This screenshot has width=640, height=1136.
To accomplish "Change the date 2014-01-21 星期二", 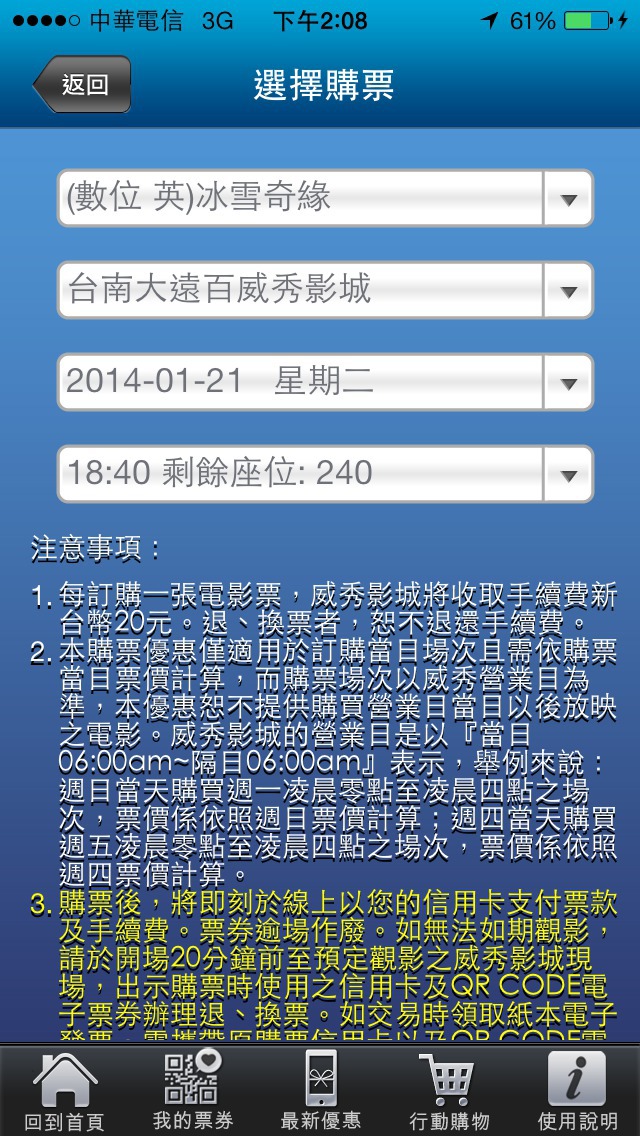I will pos(325,382).
